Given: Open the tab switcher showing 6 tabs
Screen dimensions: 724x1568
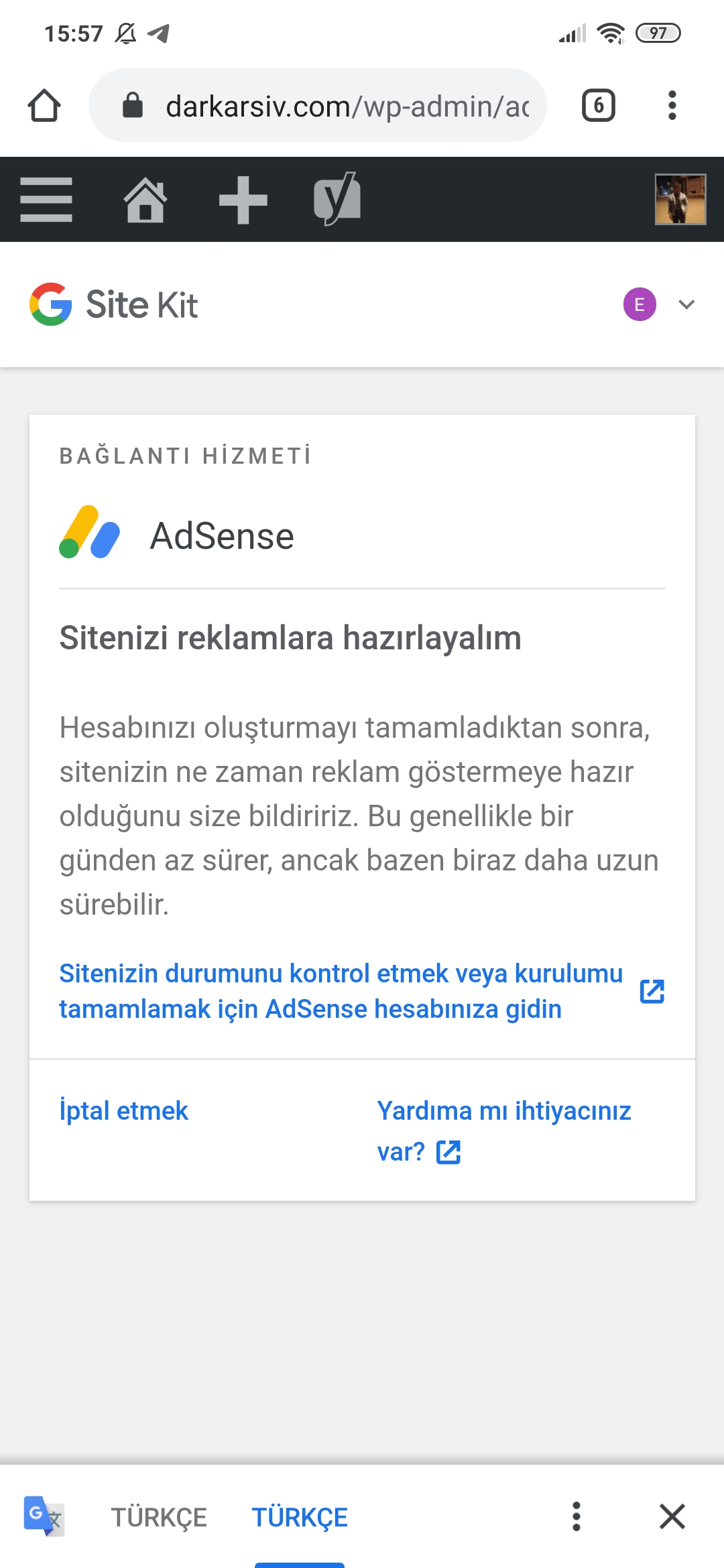Looking at the screenshot, I should pyautogui.click(x=598, y=106).
